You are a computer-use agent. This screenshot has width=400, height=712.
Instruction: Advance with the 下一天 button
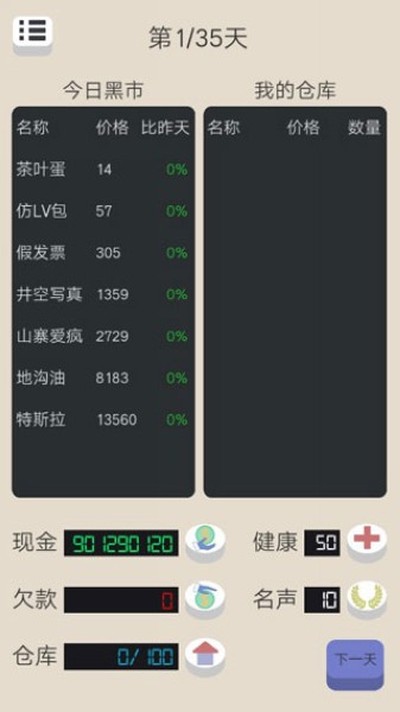(x=355, y=664)
